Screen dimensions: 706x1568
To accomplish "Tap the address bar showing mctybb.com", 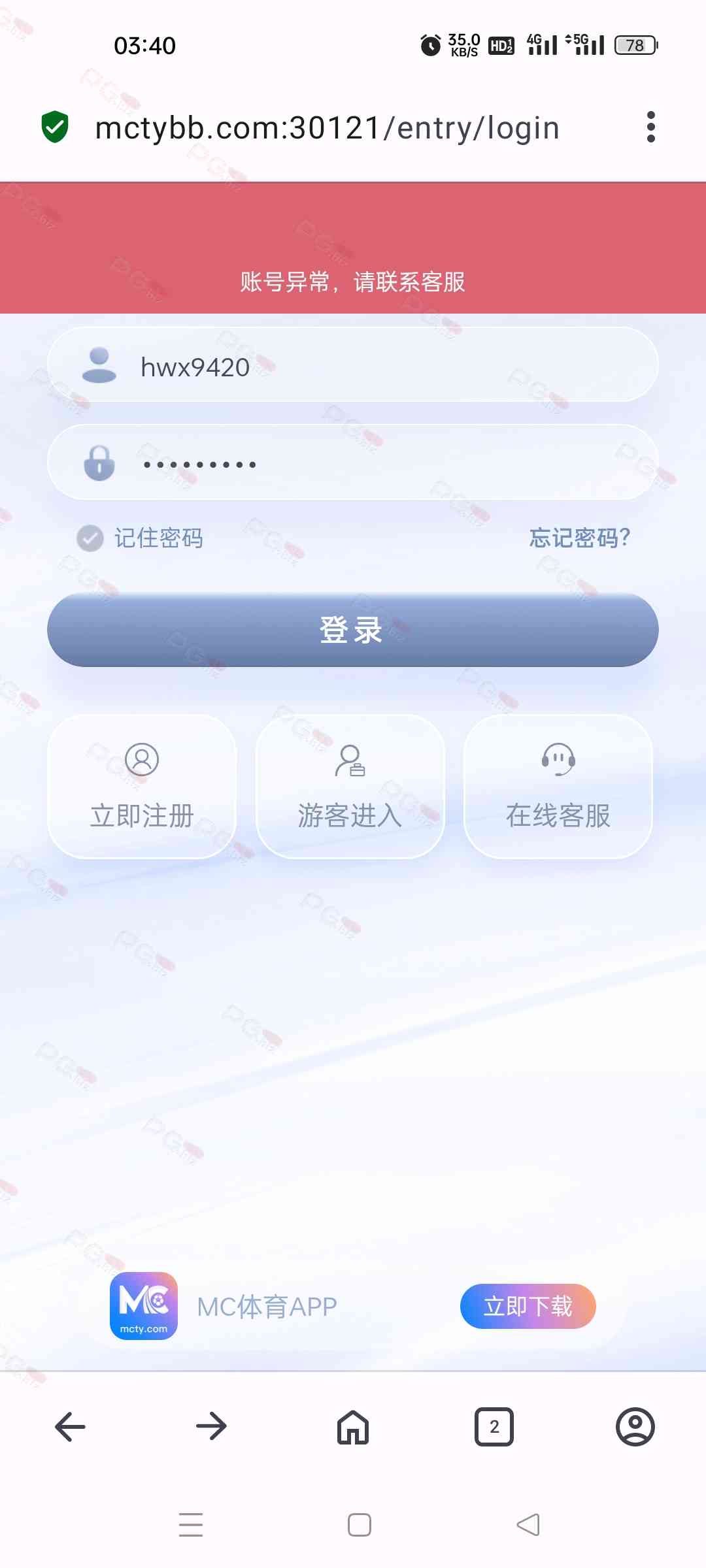I will pyautogui.click(x=327, y=128).
